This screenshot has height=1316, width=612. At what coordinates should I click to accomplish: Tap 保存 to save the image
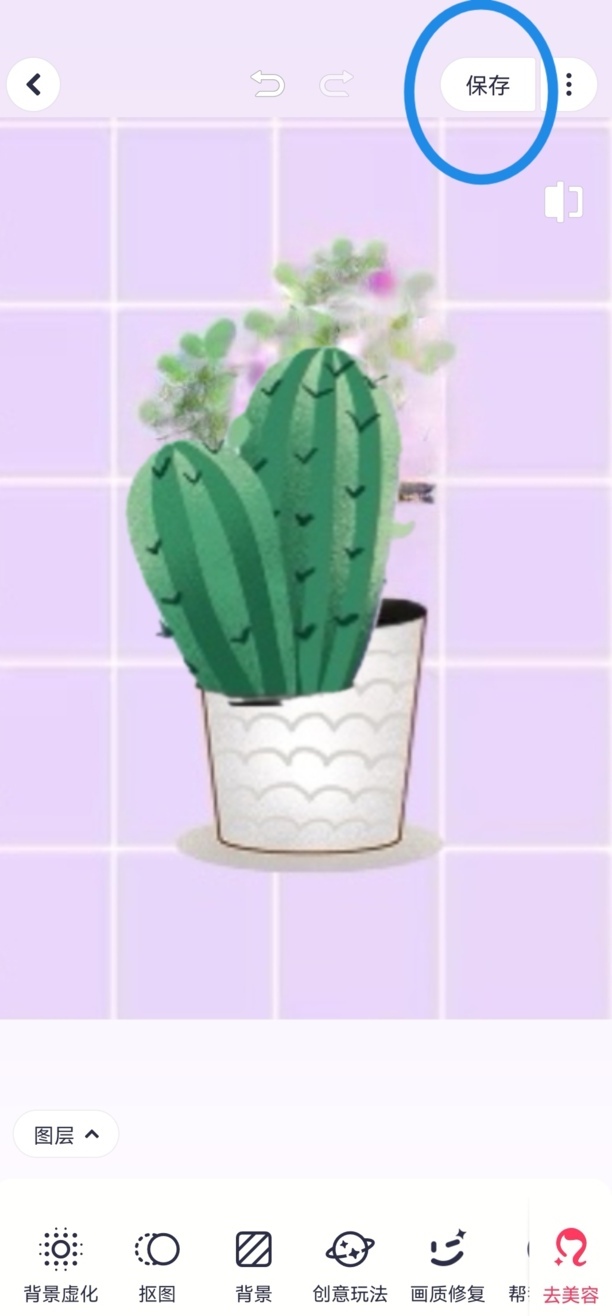pos(488,85)
